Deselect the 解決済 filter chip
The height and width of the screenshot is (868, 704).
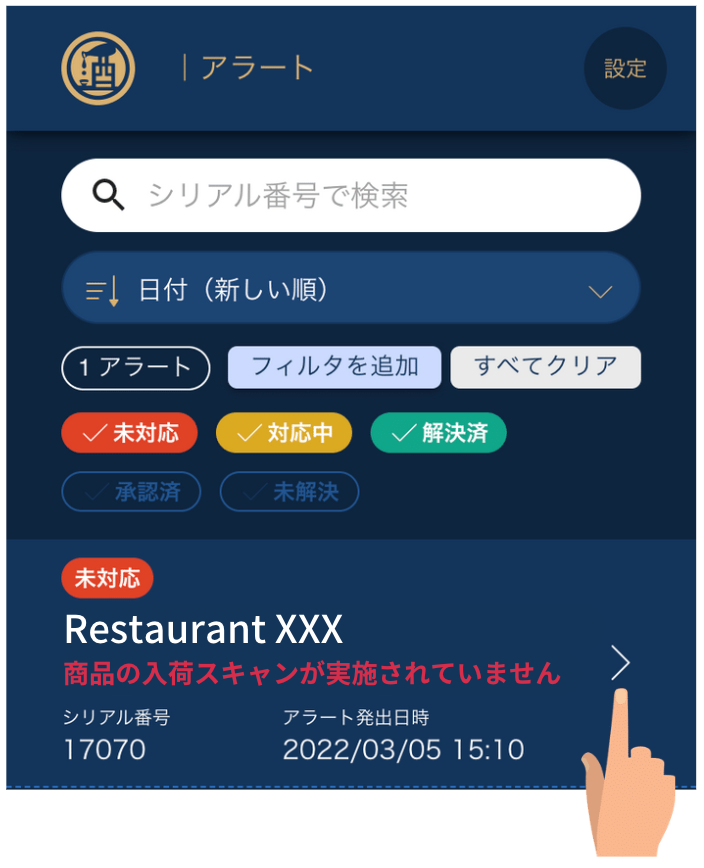439,433
